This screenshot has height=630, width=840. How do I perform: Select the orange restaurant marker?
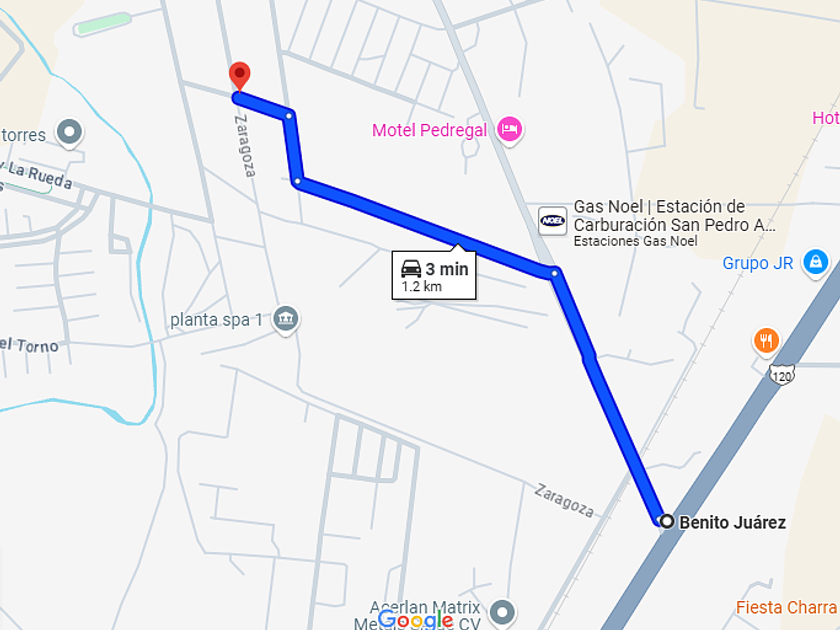(x=767, y=341)
